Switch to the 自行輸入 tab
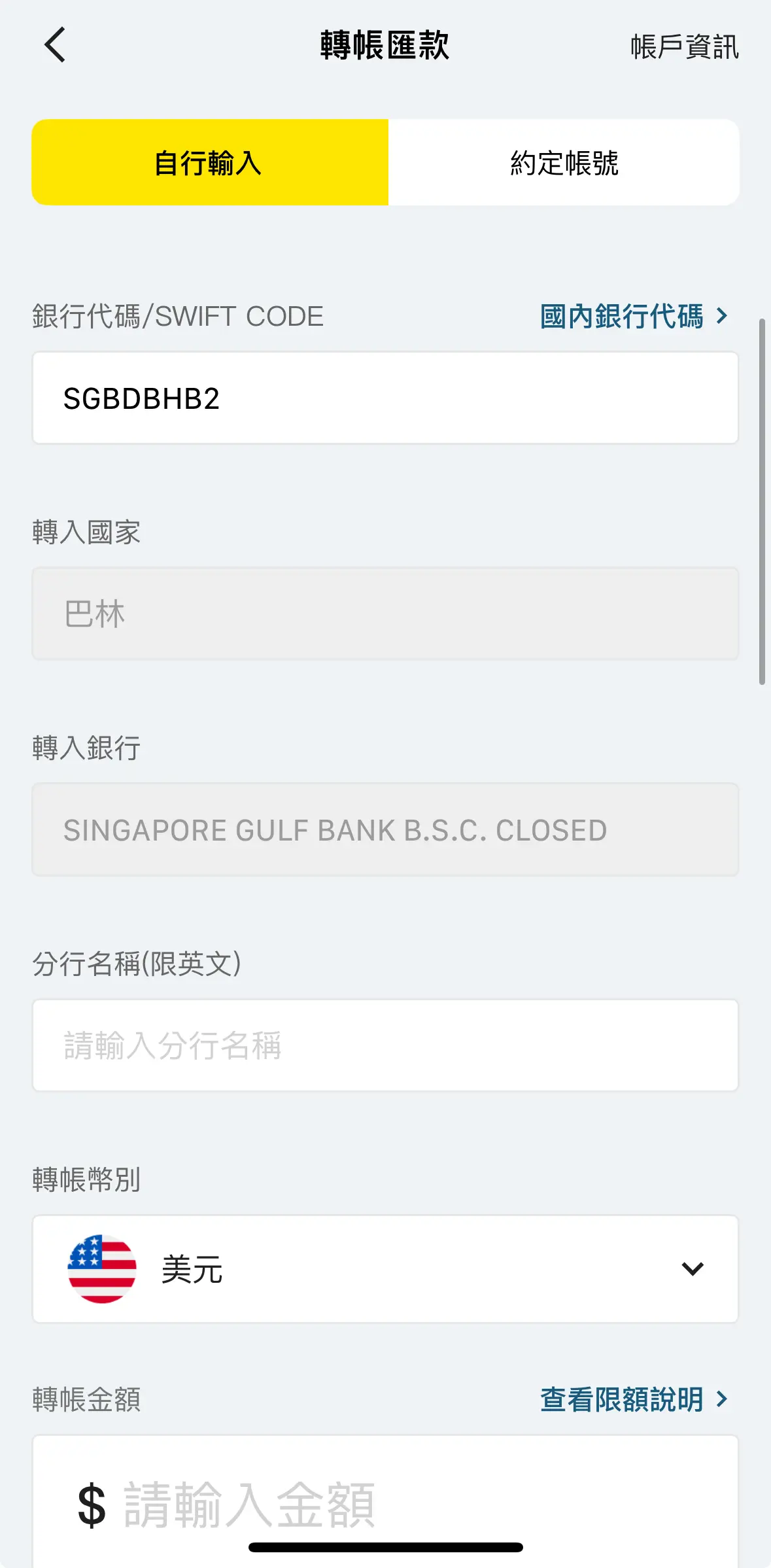Screen dimensions: 771x1568 click(210, 163)
